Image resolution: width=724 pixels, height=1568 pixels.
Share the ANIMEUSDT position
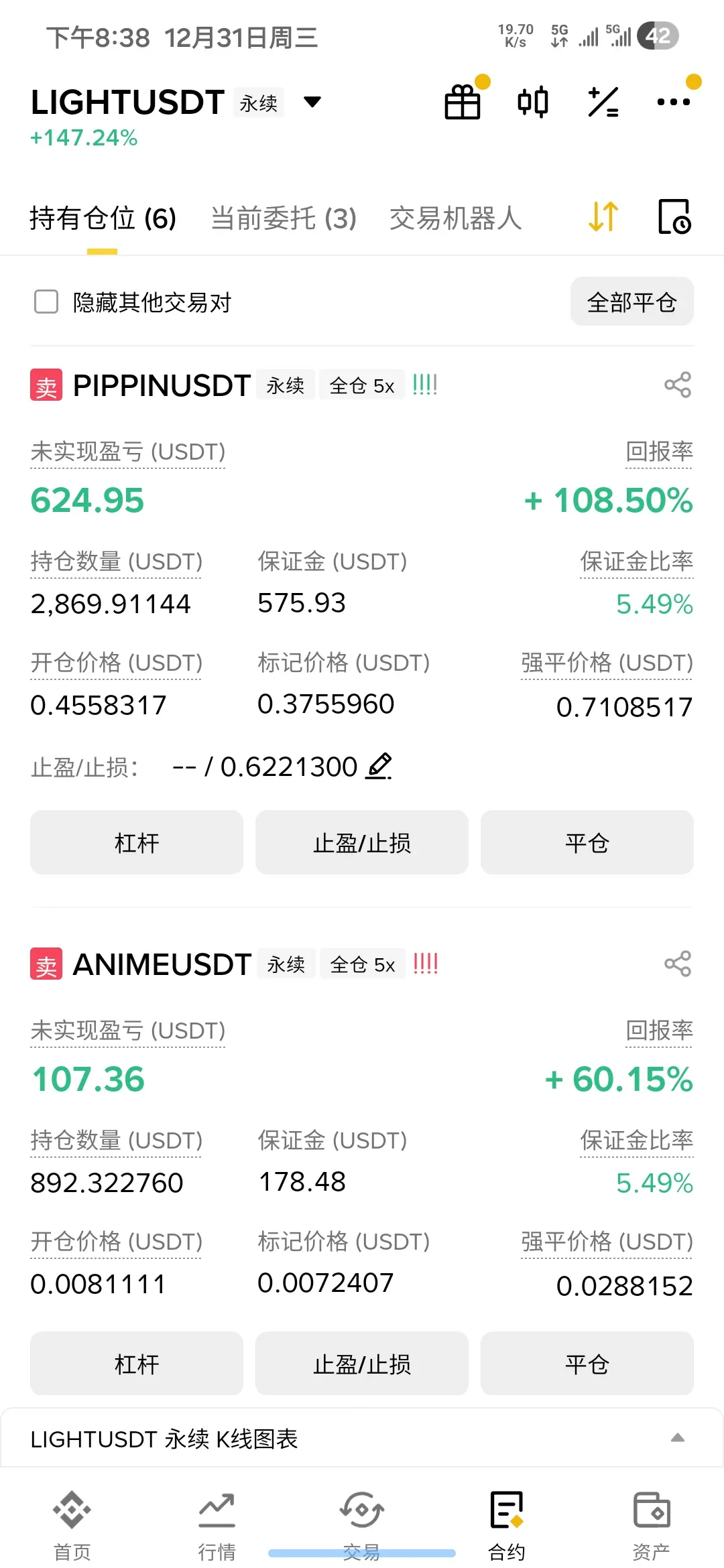tap(677, 964)
